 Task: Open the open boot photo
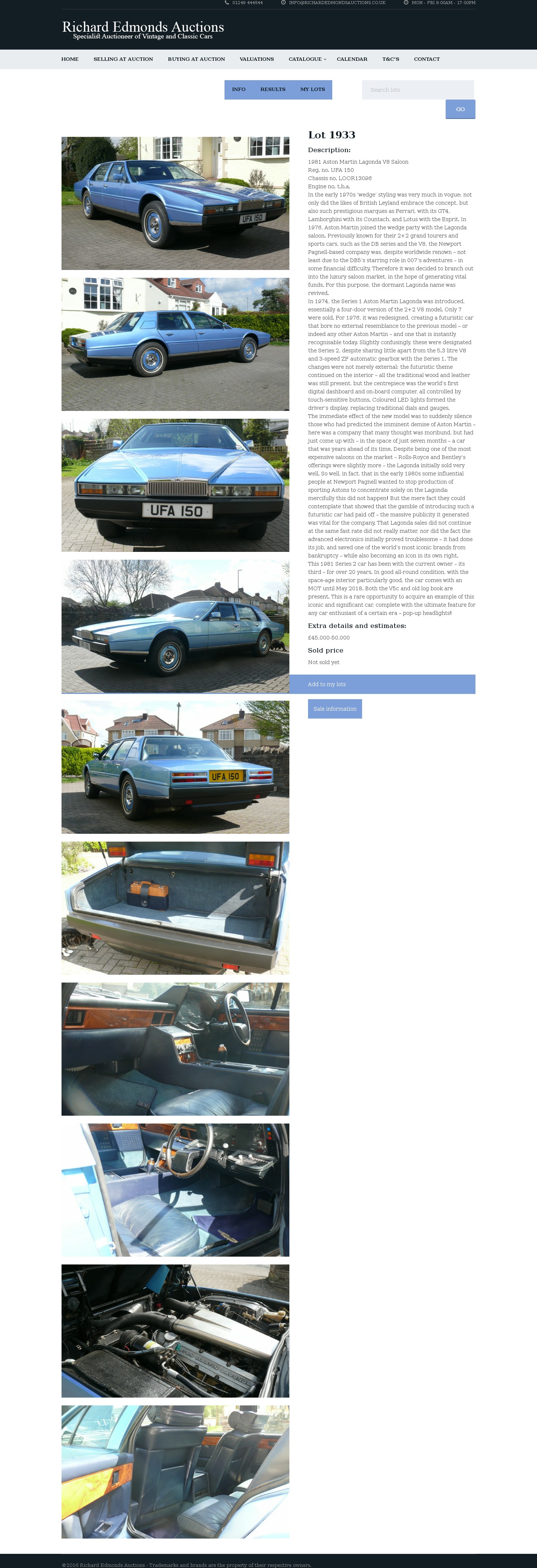(x=175, y=908)
